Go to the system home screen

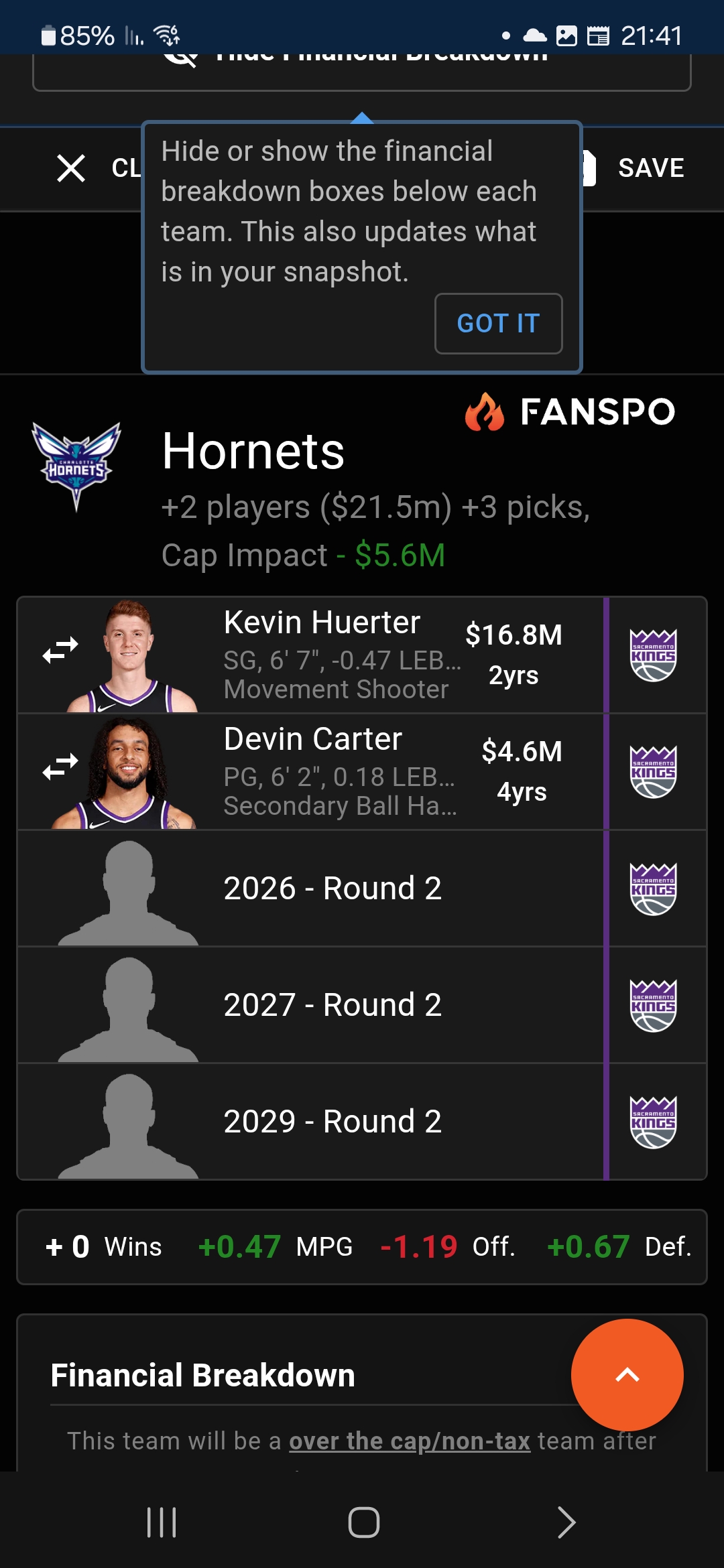[363, 1522]
